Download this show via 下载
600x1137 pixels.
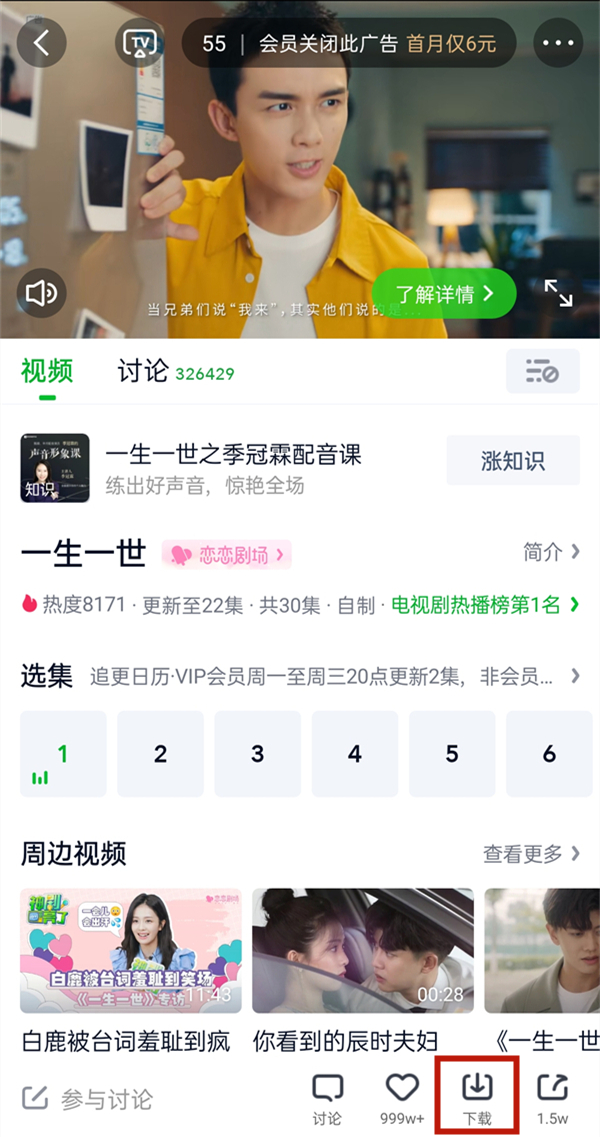(x=477, y=1096)
